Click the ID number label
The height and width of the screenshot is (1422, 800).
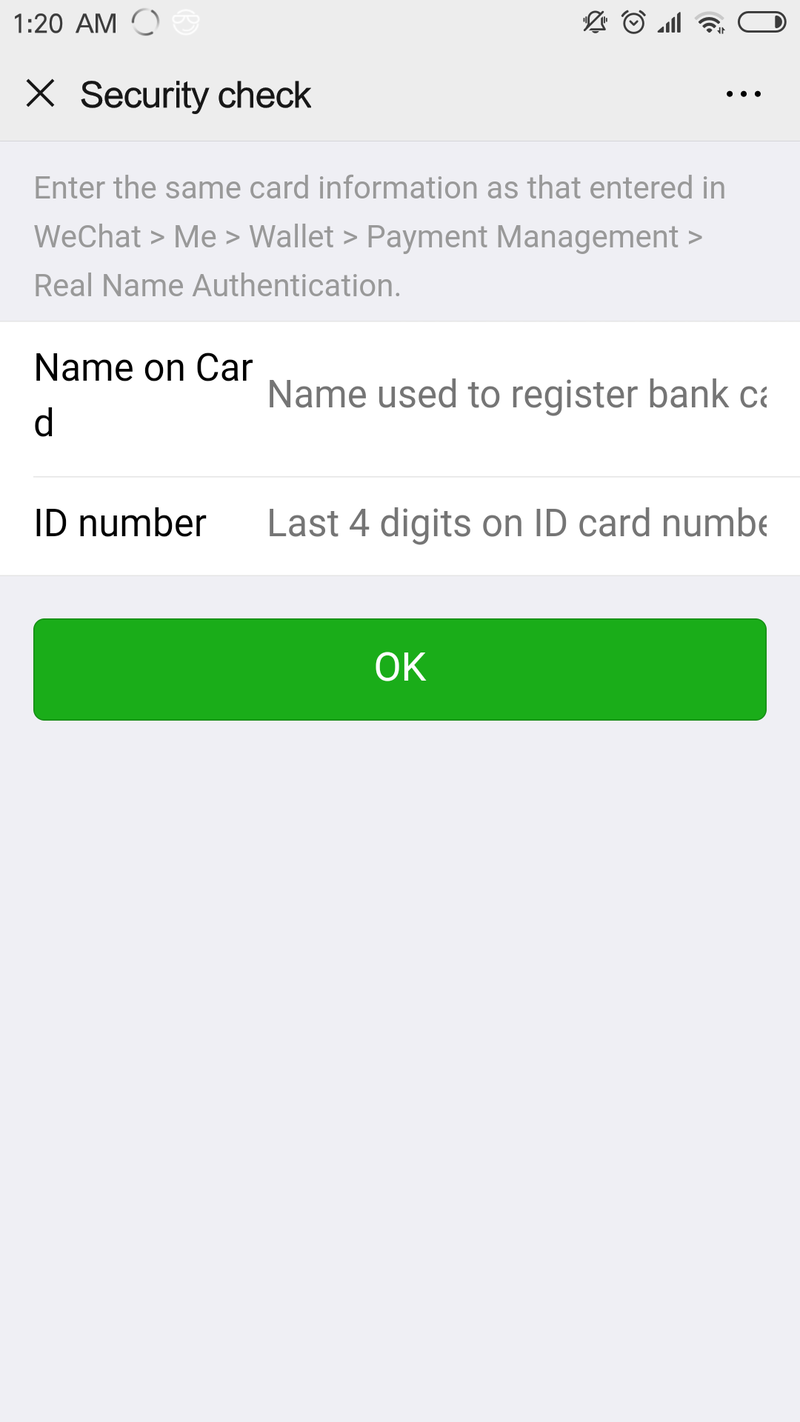[x=119, y=522]
